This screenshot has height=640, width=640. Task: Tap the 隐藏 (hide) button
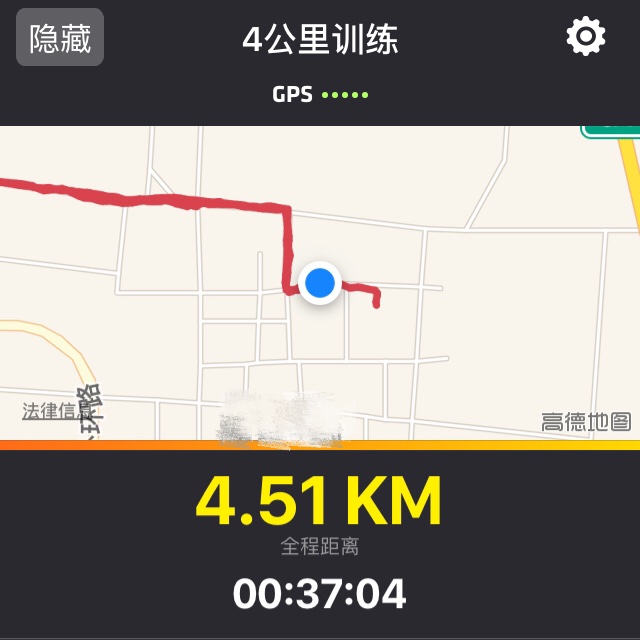[x=60, y=38]
